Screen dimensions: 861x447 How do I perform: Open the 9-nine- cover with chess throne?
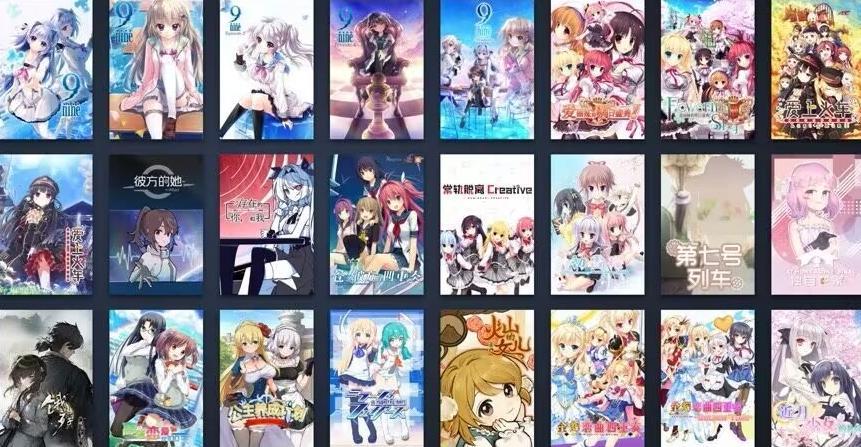(376, 69)
